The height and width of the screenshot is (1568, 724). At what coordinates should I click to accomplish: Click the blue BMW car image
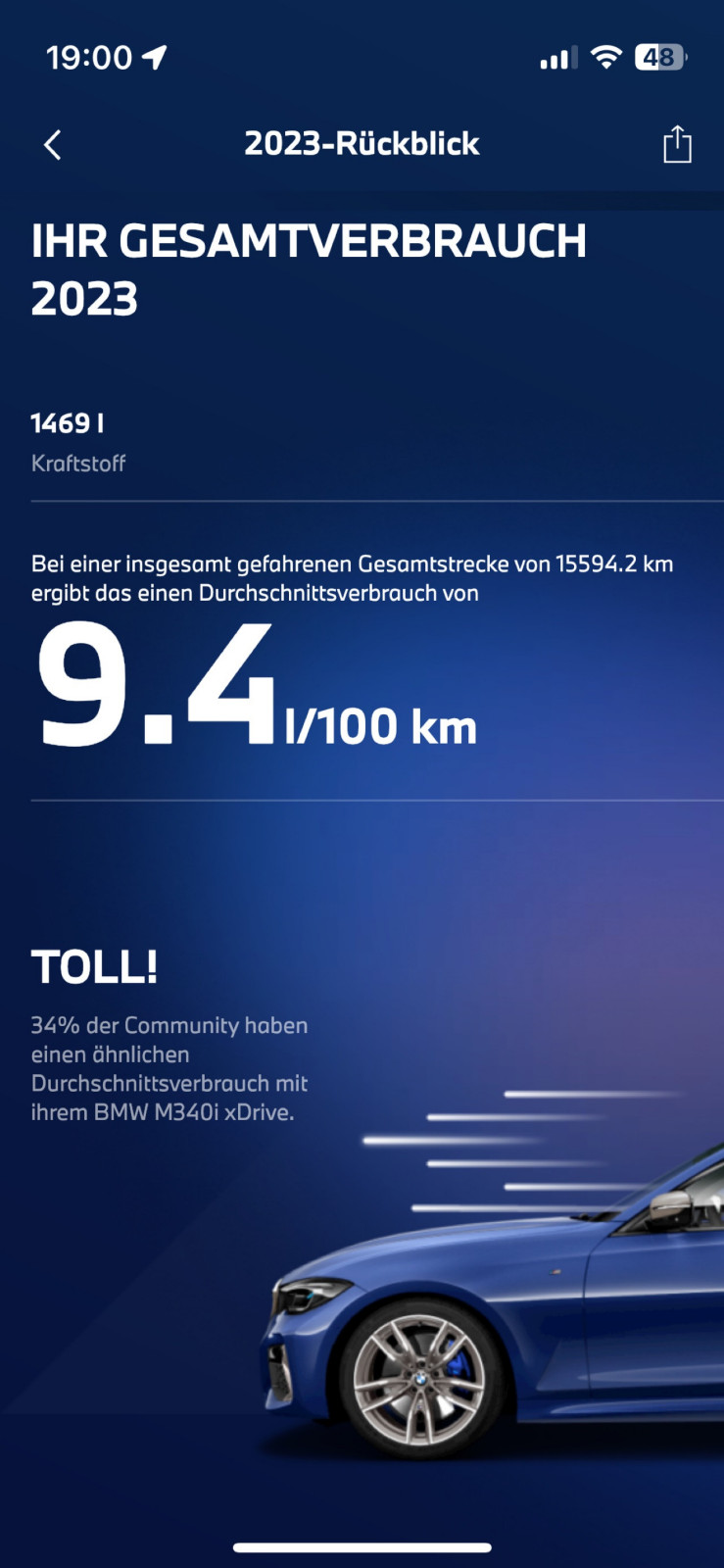[490, 1323]
